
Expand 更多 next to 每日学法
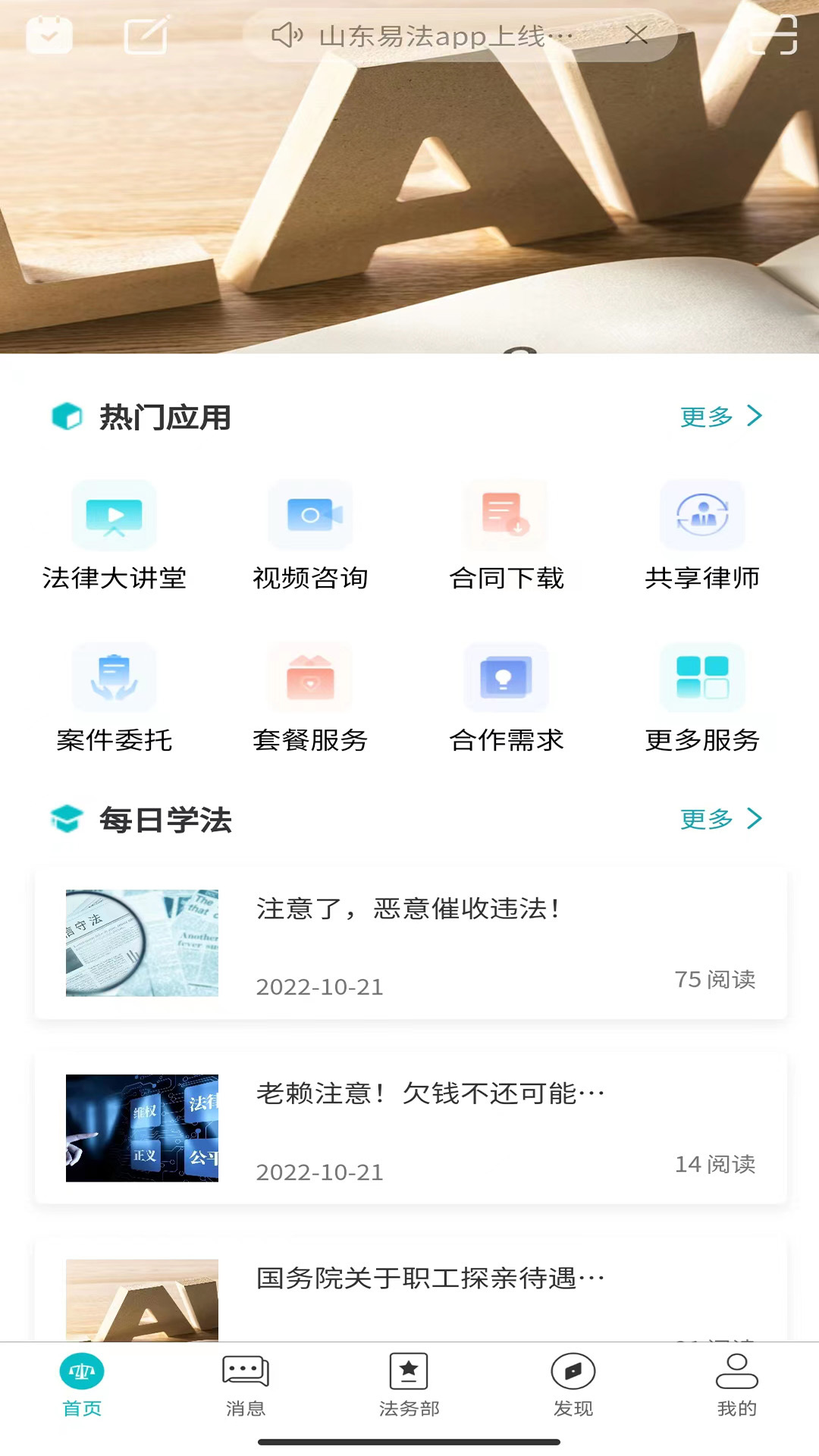720,819
